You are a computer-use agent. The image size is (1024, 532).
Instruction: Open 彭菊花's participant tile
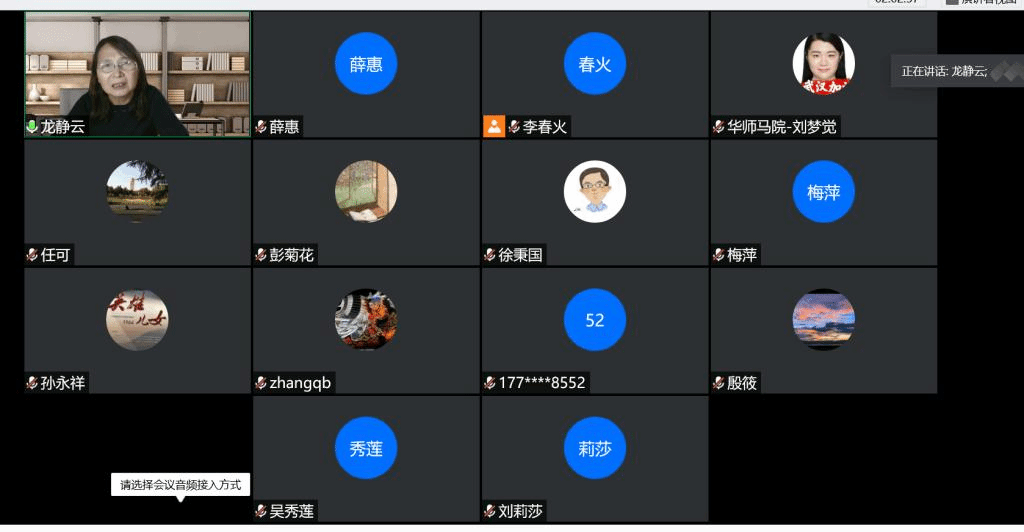pos(366,202)
